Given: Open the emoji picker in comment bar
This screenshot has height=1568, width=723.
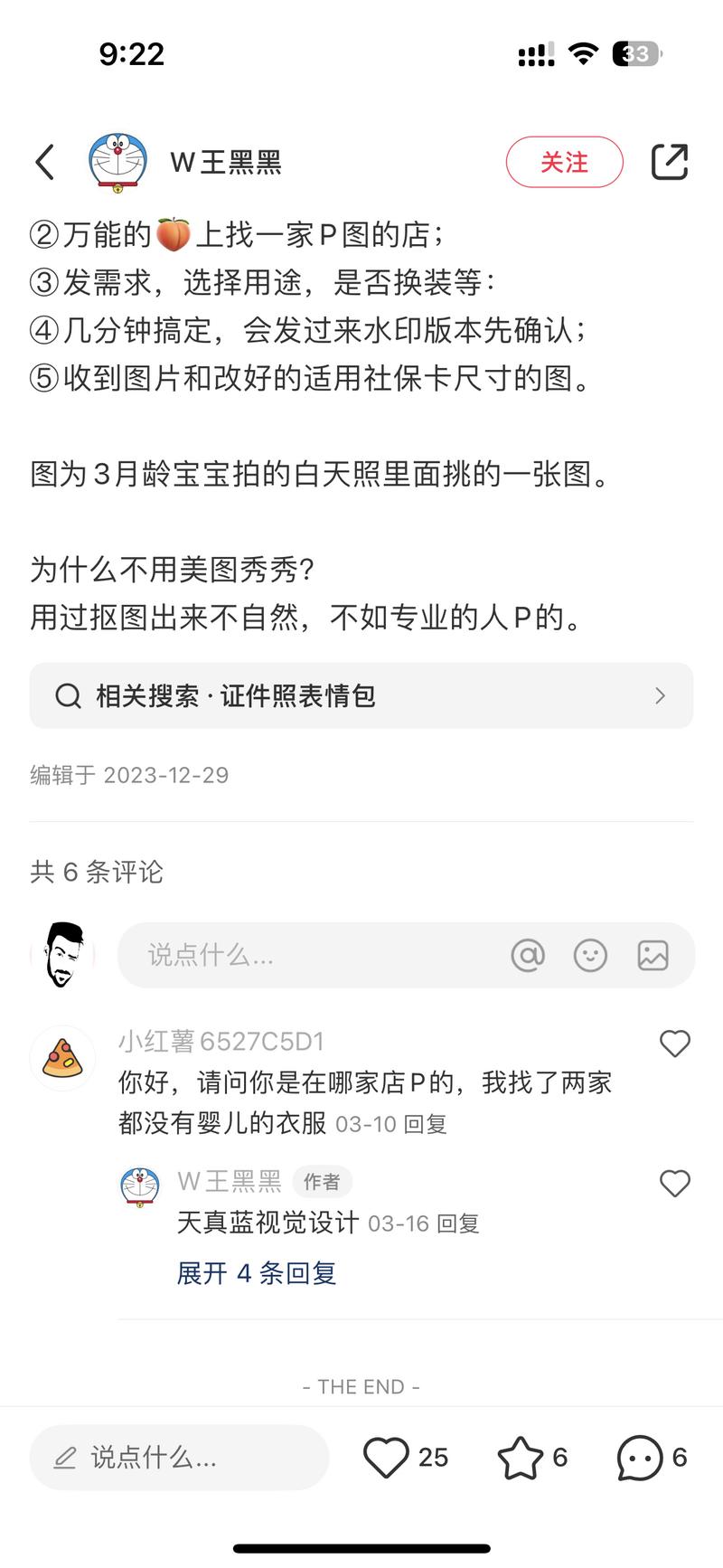Looking at the screenshot, I should point(591,955).
